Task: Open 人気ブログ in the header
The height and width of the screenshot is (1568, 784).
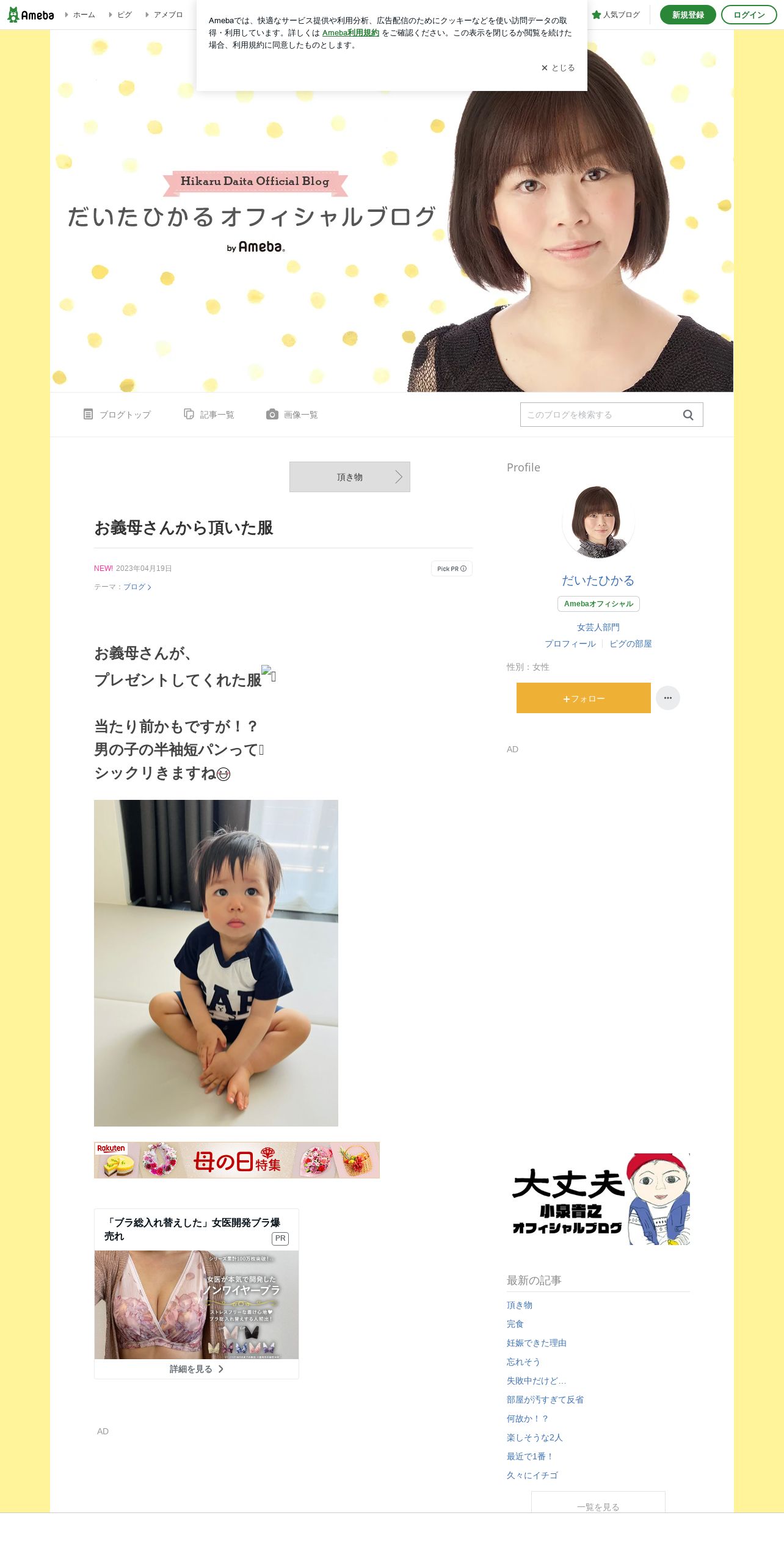Action: 615,15
